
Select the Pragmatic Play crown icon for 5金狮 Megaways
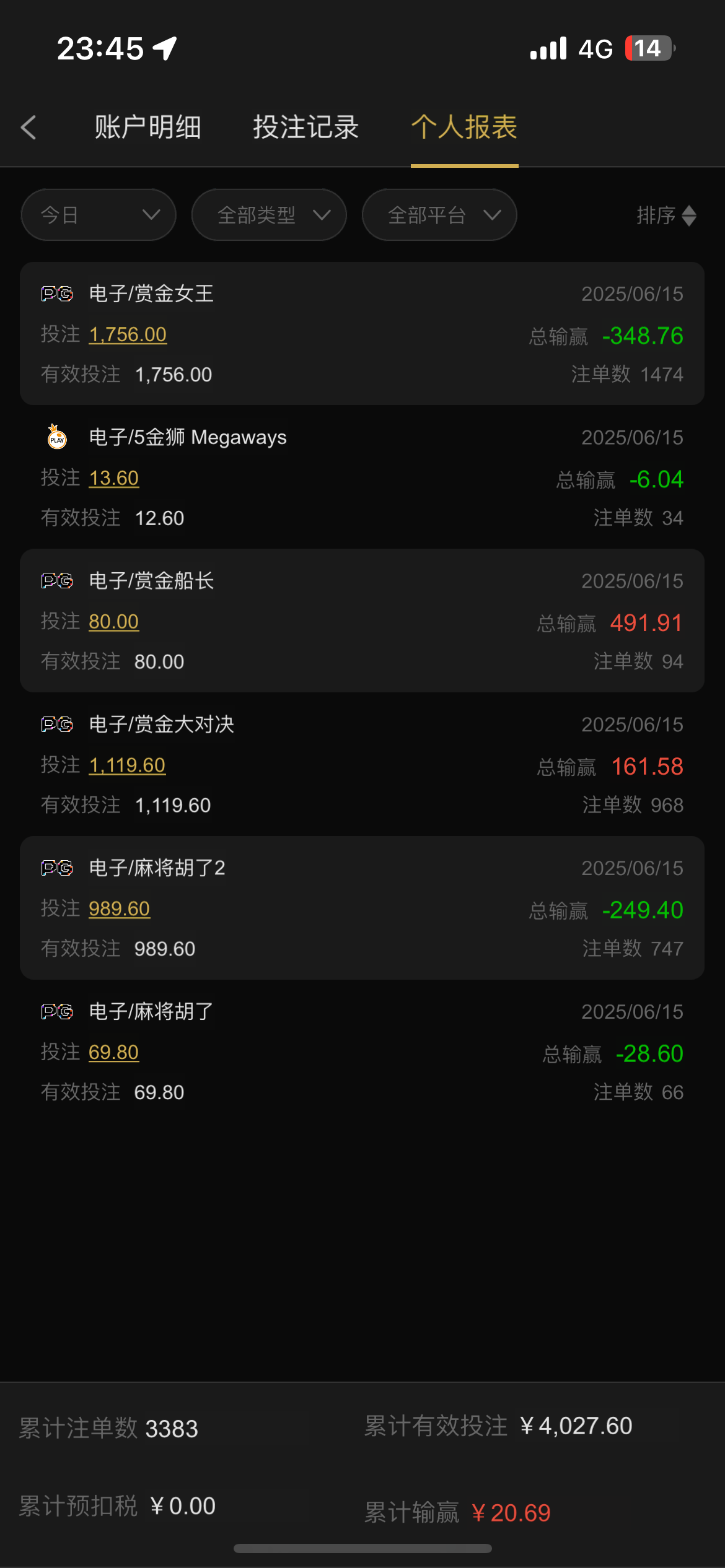(x=56, y=437)
